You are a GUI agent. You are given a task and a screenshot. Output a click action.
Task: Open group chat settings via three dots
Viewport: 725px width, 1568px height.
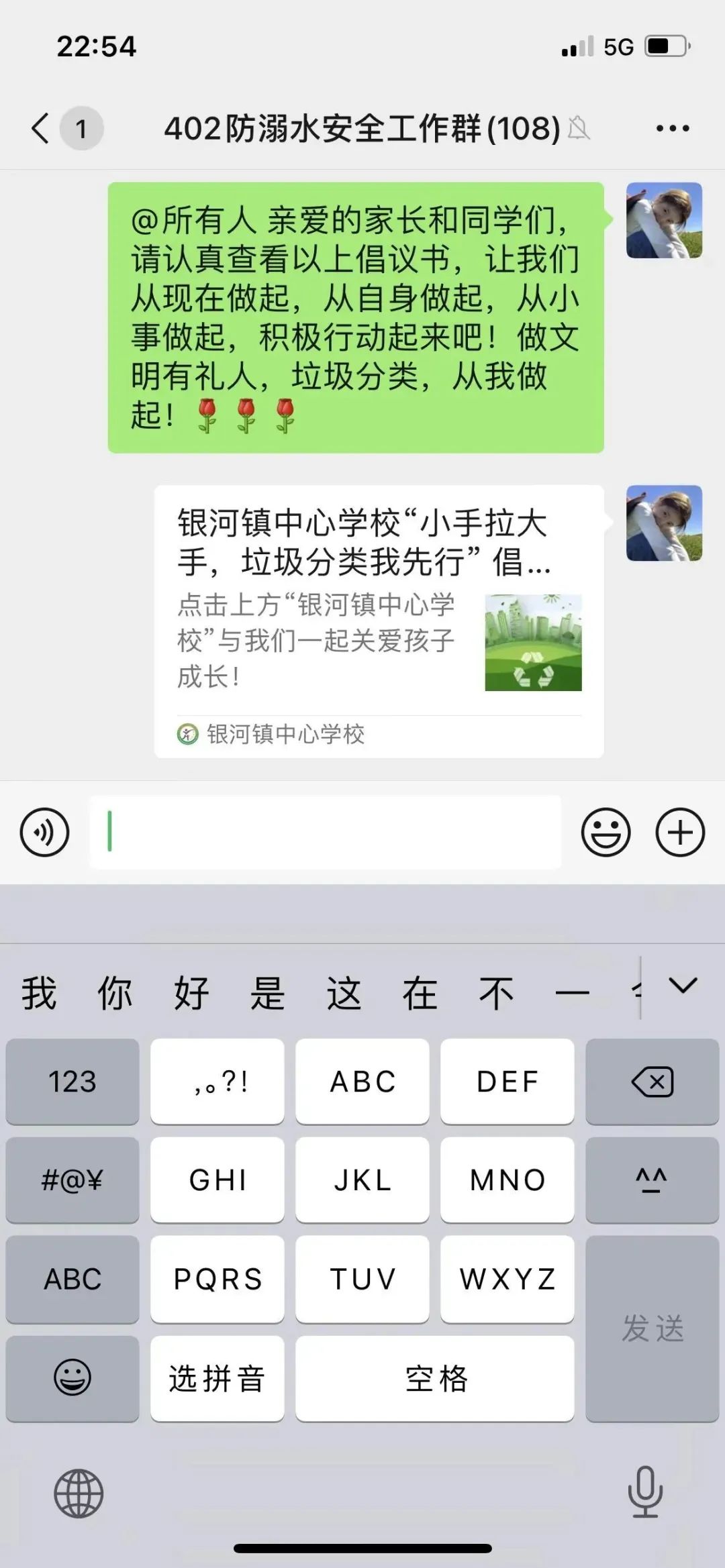(x=672, y=128)
